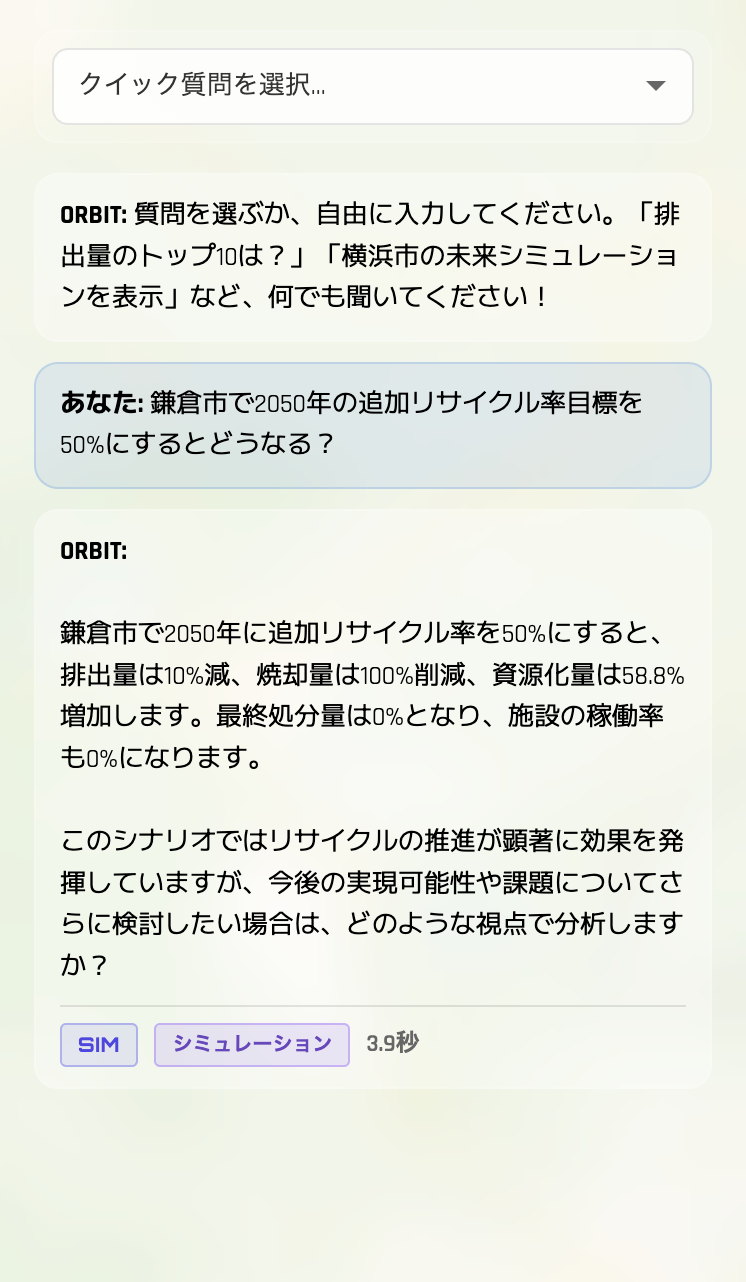Image resolution: width=746 pixels, height=1282 pixels.
Task: Click the シミュレーション label button
Action: pos(251,1045)
